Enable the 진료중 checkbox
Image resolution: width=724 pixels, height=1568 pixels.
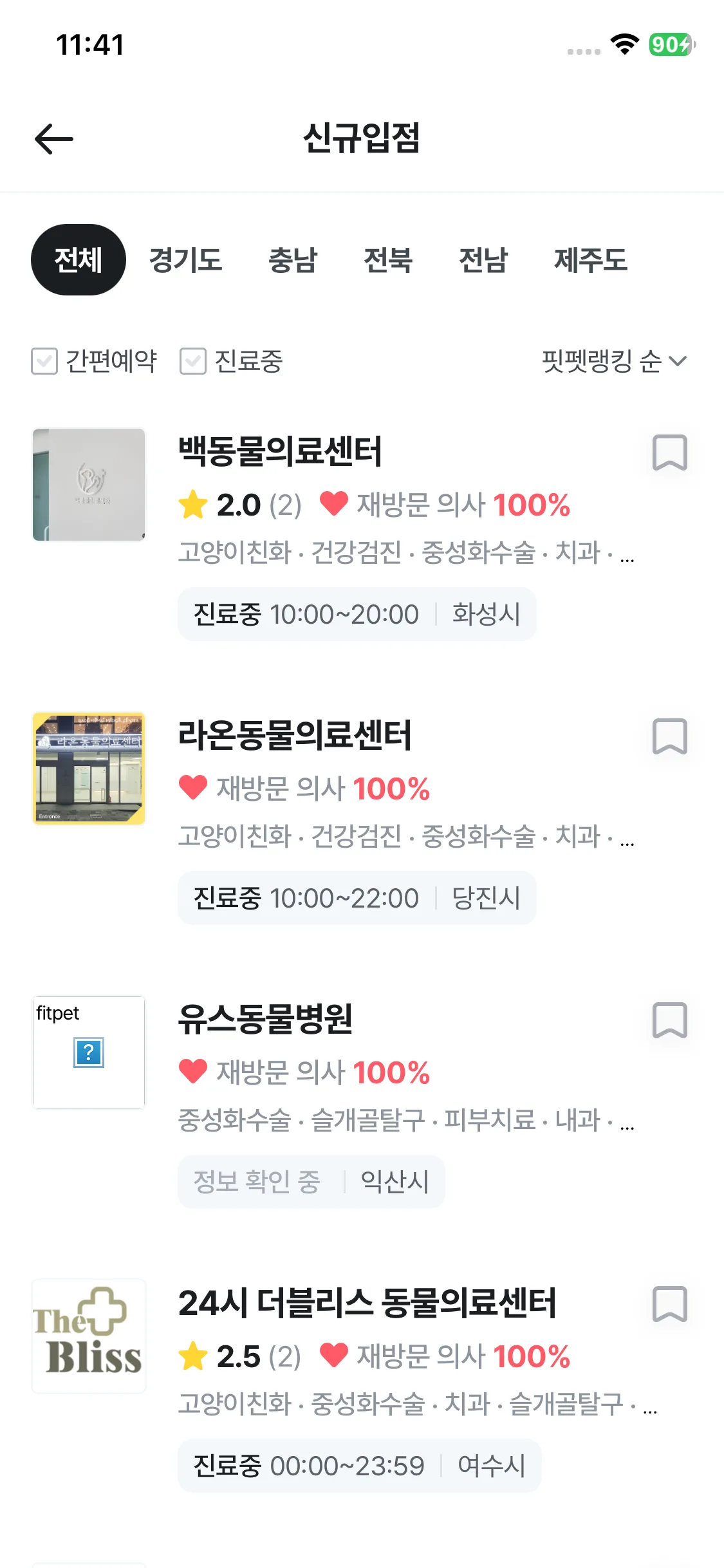pyautogui.click(x=193, y=361)
